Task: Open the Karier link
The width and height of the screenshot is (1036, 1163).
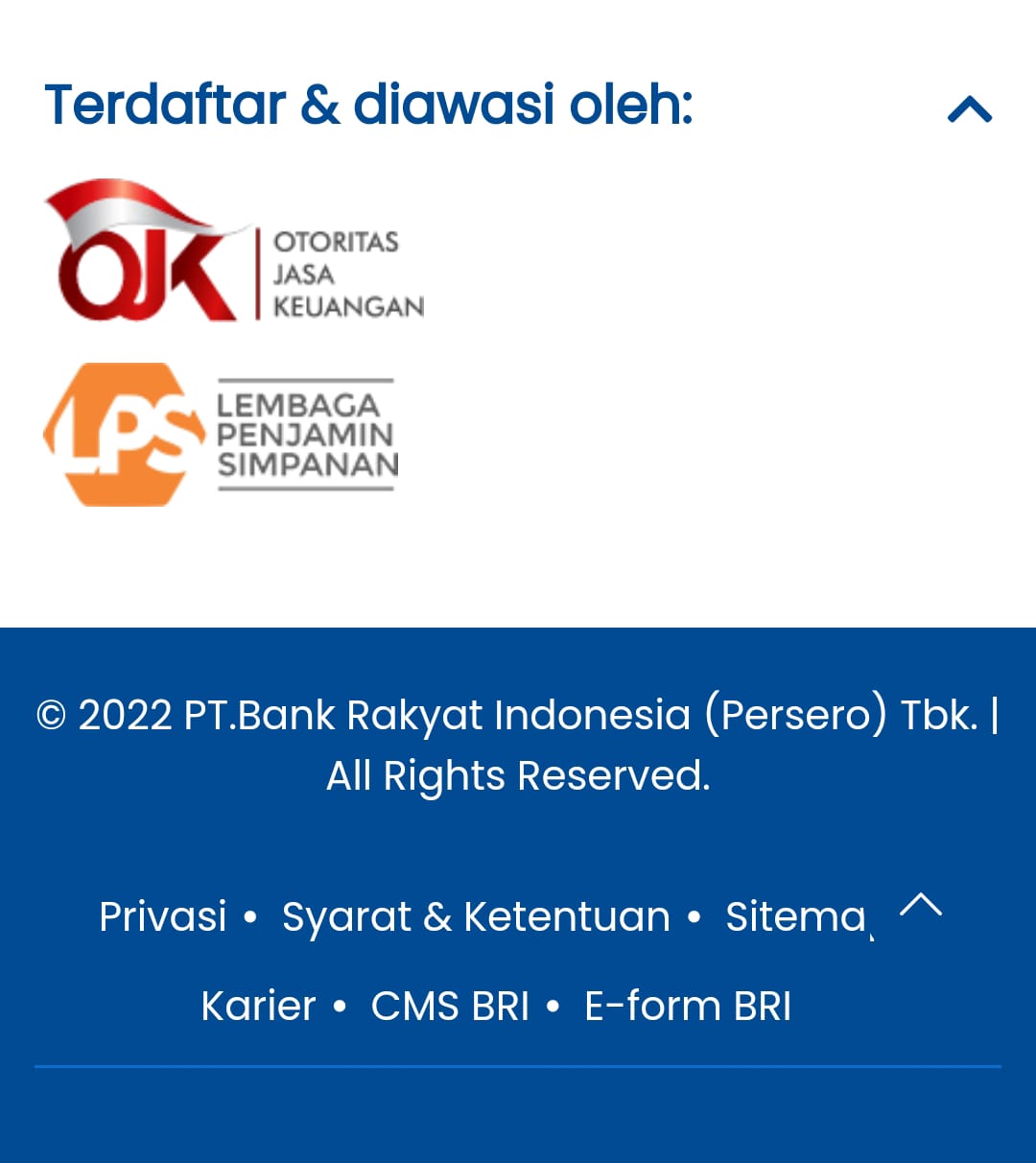Action: 258,1007
